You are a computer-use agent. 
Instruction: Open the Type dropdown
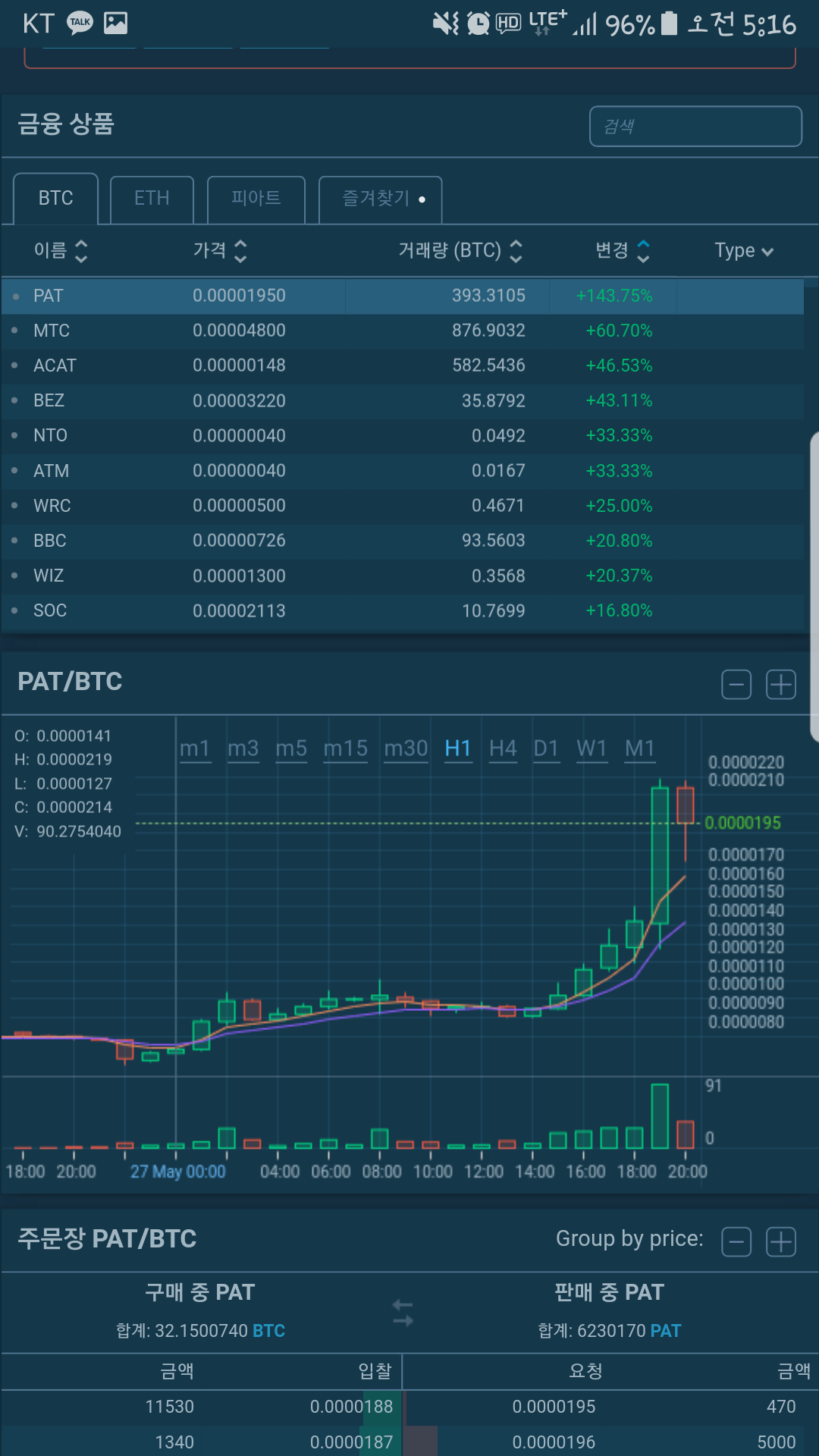coord(743,251)
